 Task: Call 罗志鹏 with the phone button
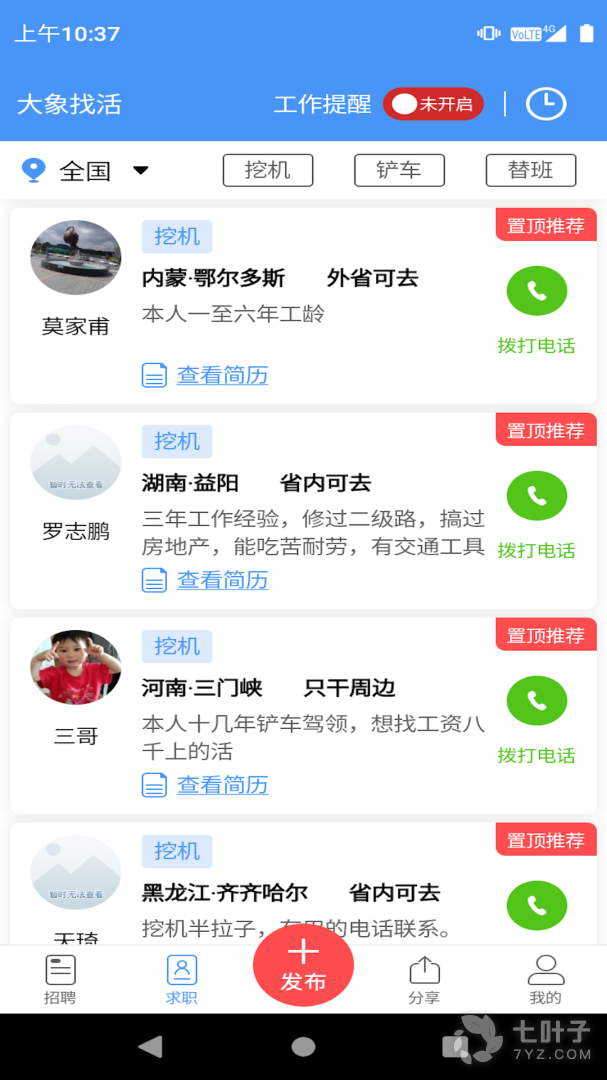click(x=537, y=496)
